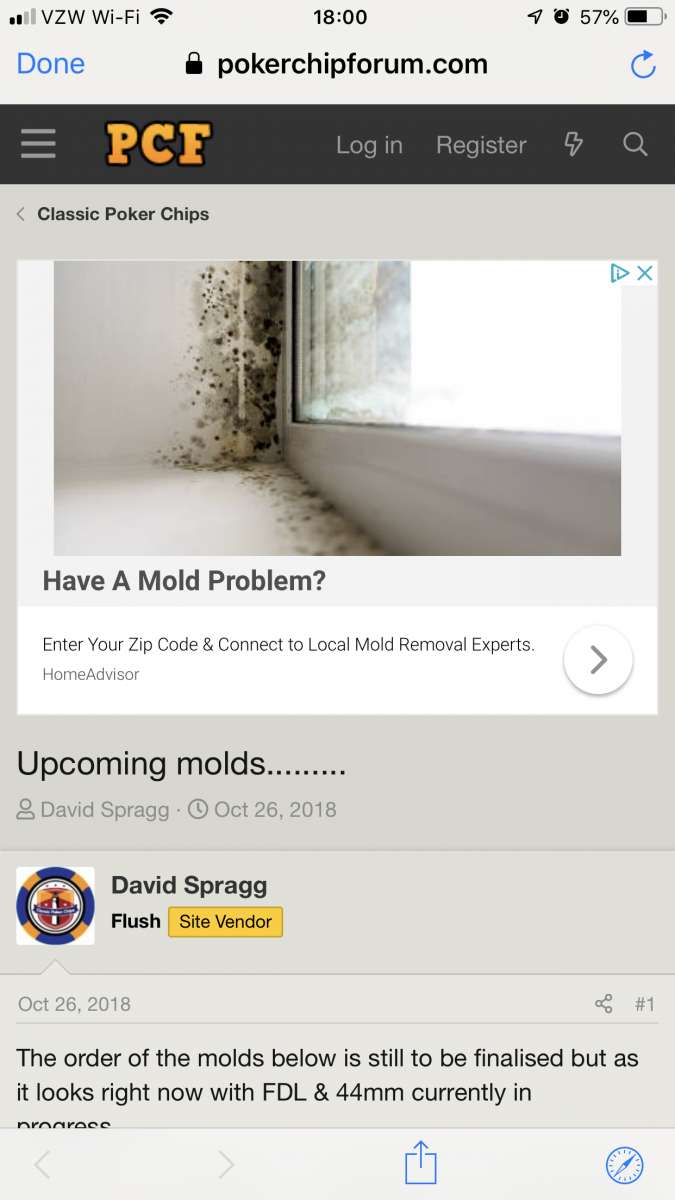Open David Spragg's avatar in the post

56,906
